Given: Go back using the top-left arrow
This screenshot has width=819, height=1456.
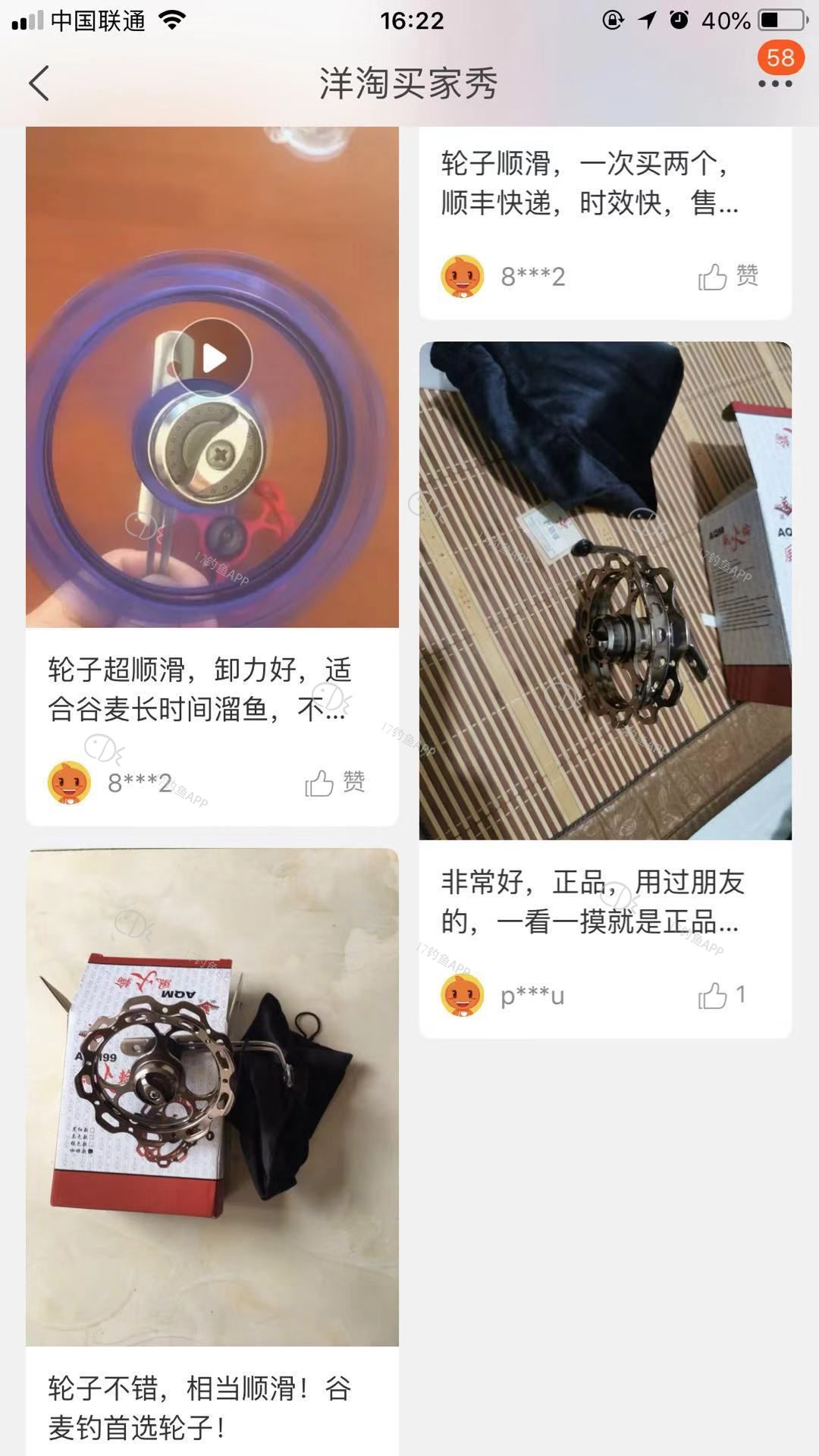Looking at the screenshot, I should click(x=39, y=83).
